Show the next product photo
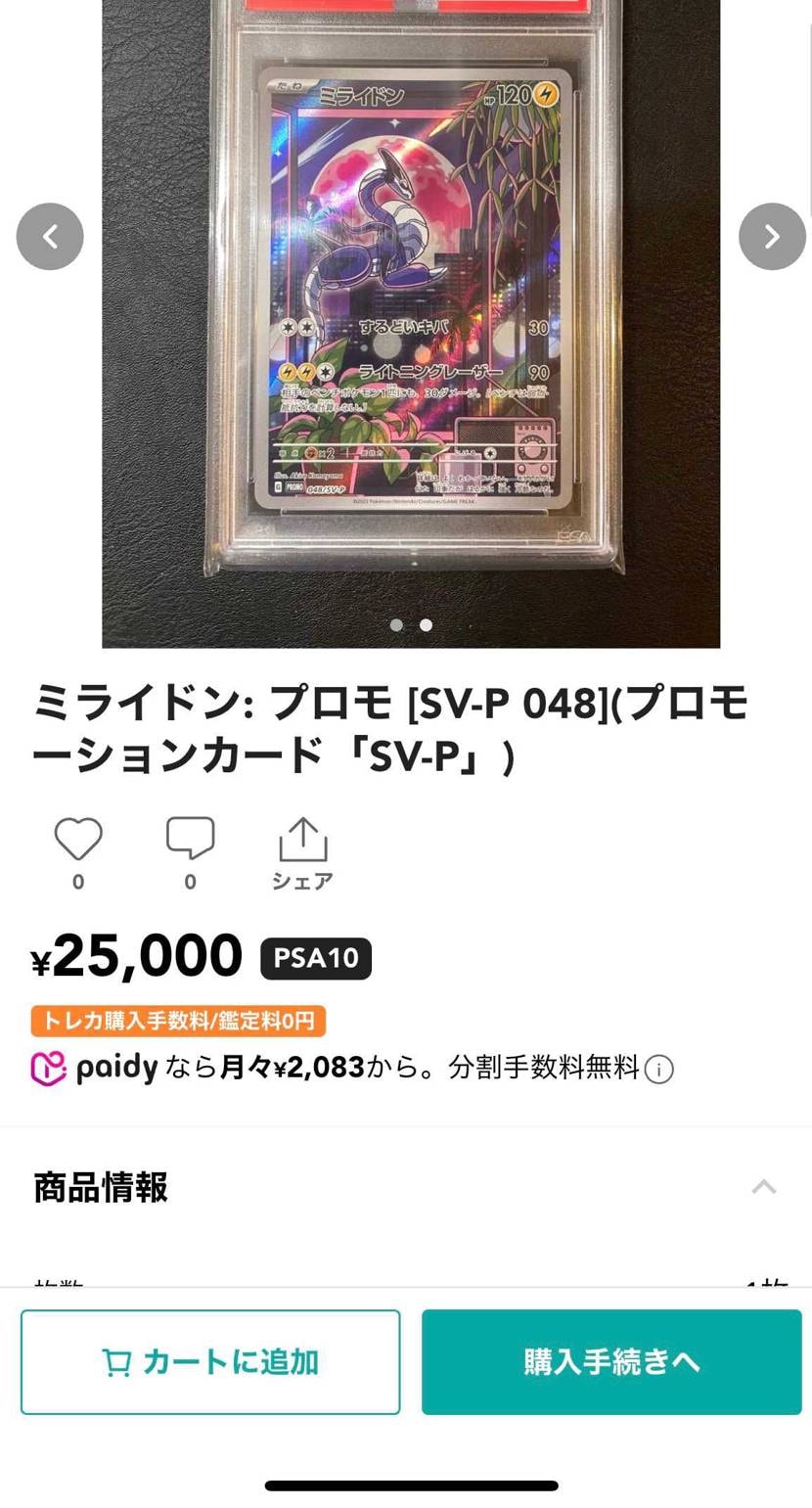 click(x=772, y=236)
